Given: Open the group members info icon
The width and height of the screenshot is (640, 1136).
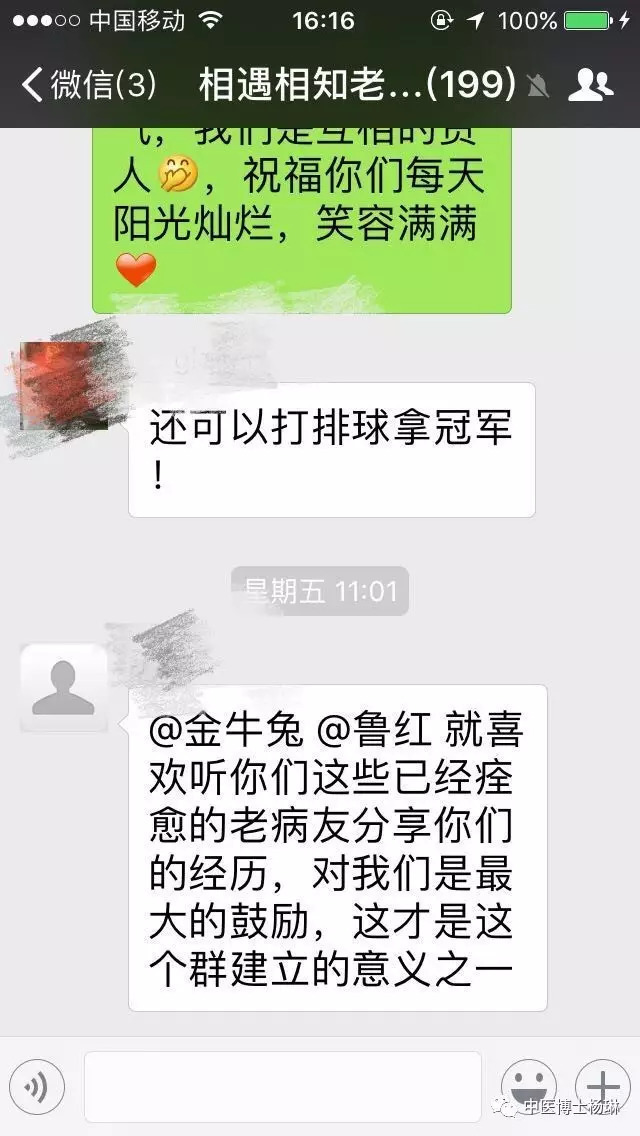Looking at the screenshot, I should click(590, 86).
